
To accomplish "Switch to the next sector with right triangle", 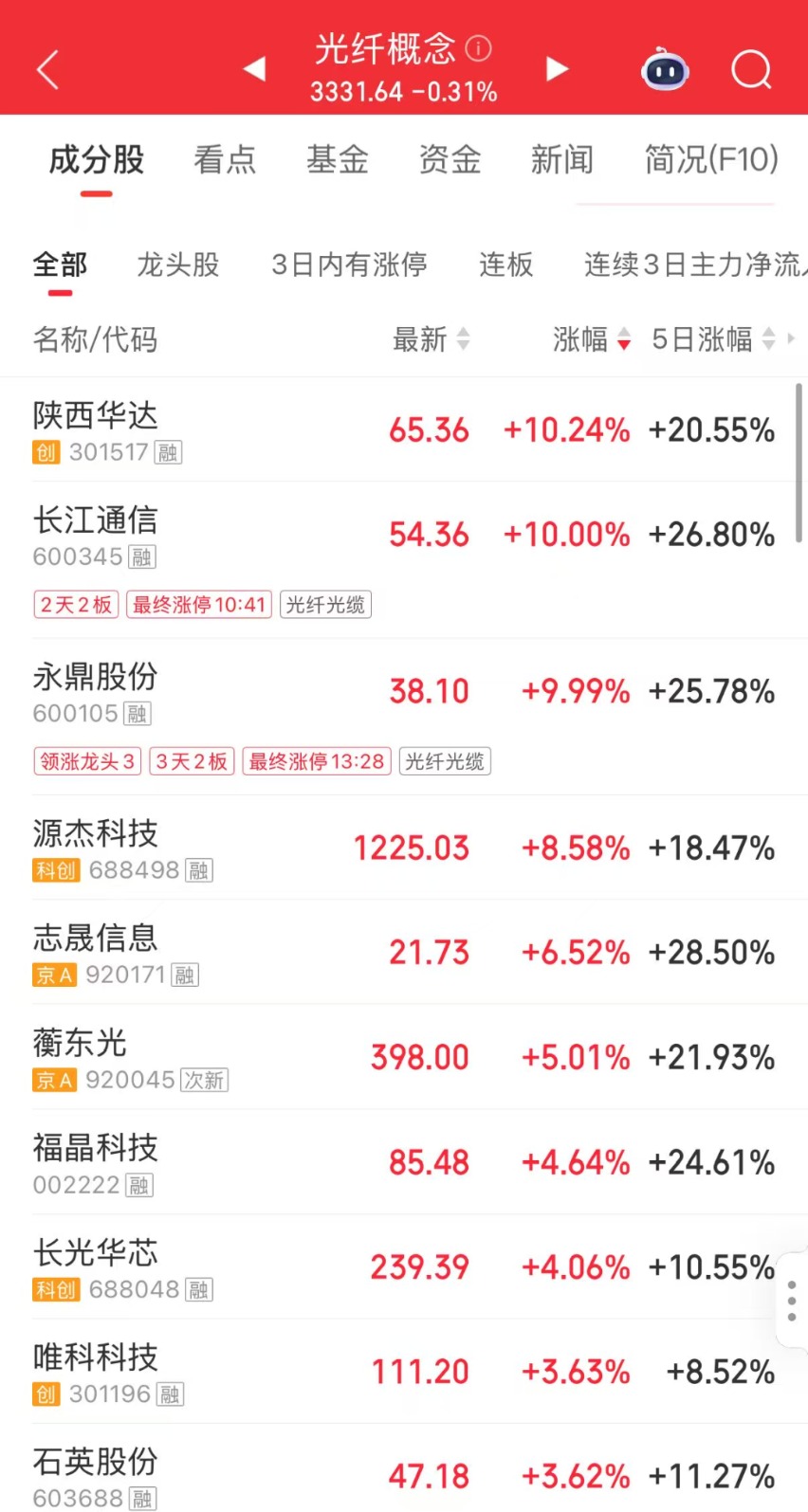I will (x=557, y=69).
